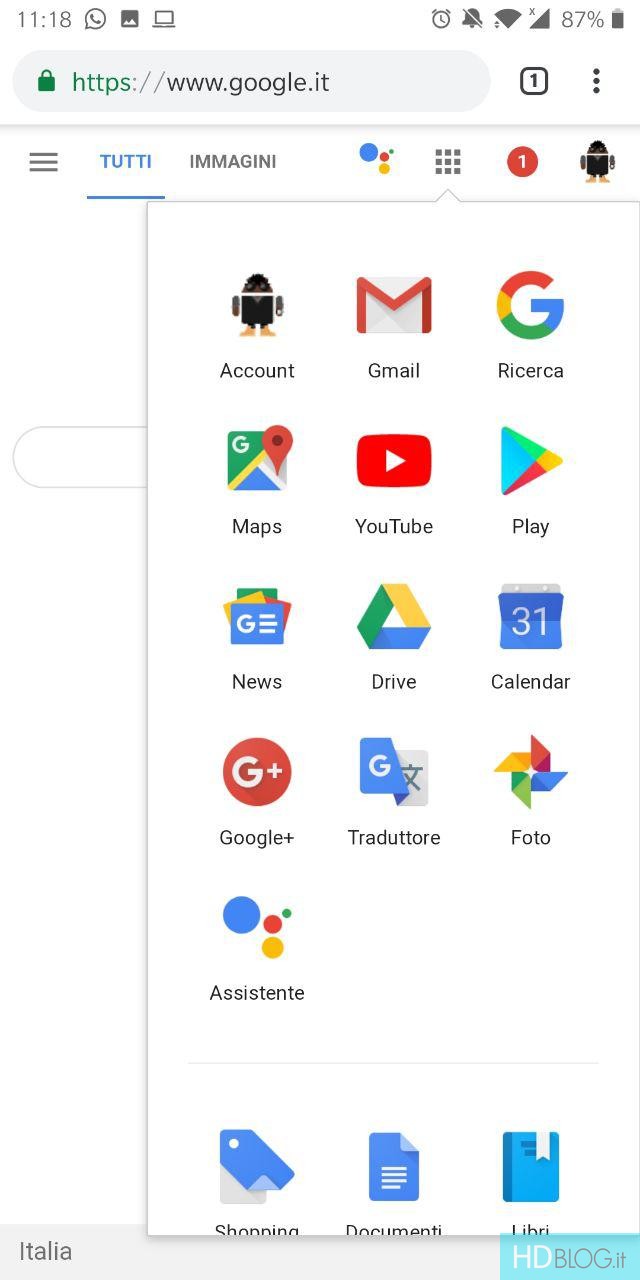Screen dimensions: 640x1280
Task: Close the Google apps grid
Action: 448,162
